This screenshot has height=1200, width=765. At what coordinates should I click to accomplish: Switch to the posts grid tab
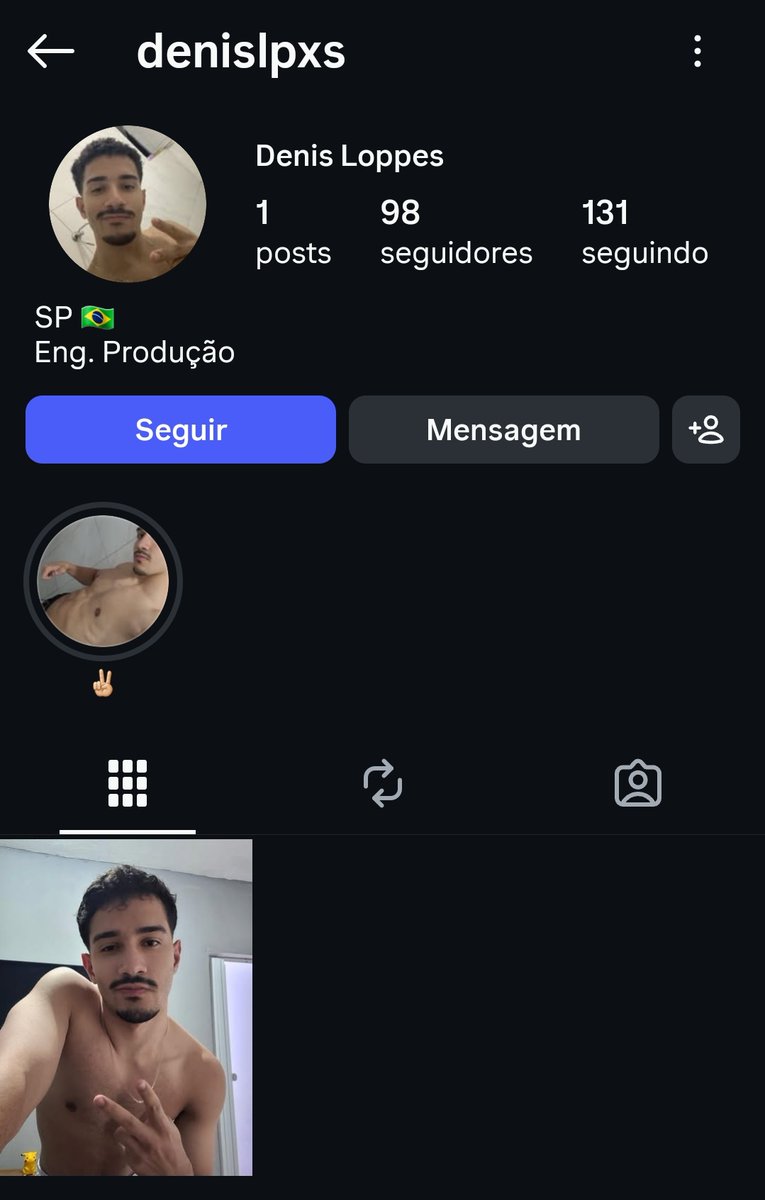(127, 783)
